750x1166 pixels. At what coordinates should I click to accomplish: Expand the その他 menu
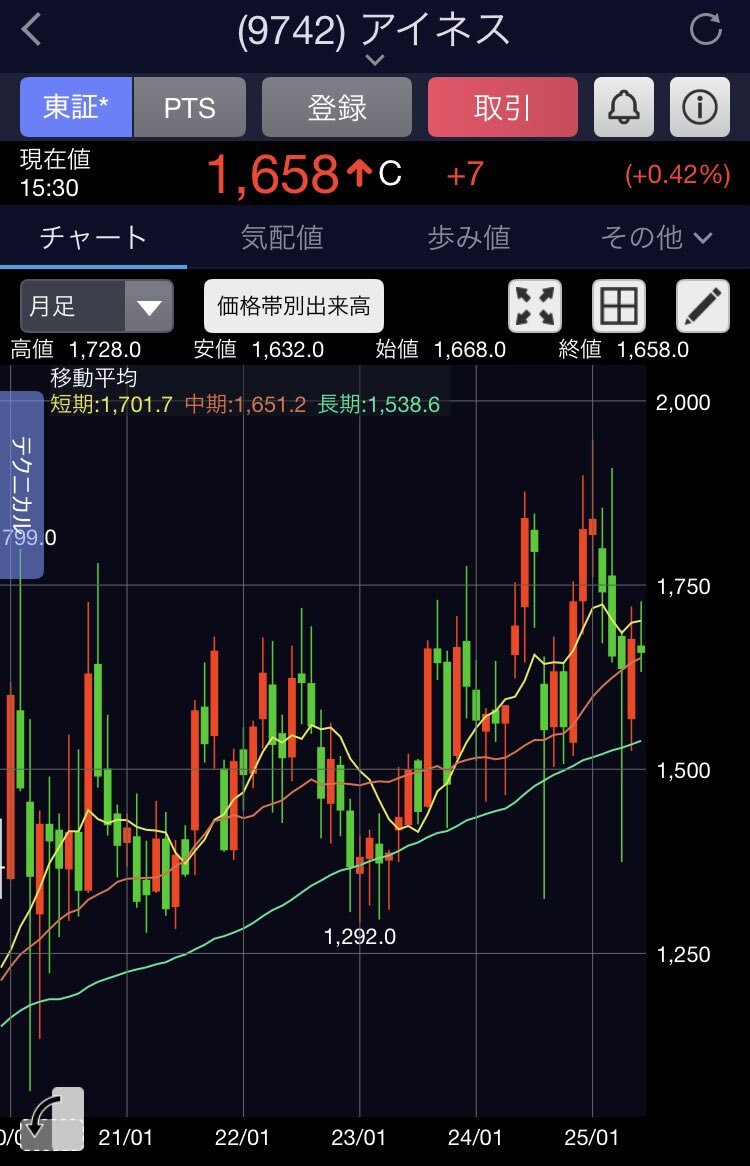[x=656, y=237]
